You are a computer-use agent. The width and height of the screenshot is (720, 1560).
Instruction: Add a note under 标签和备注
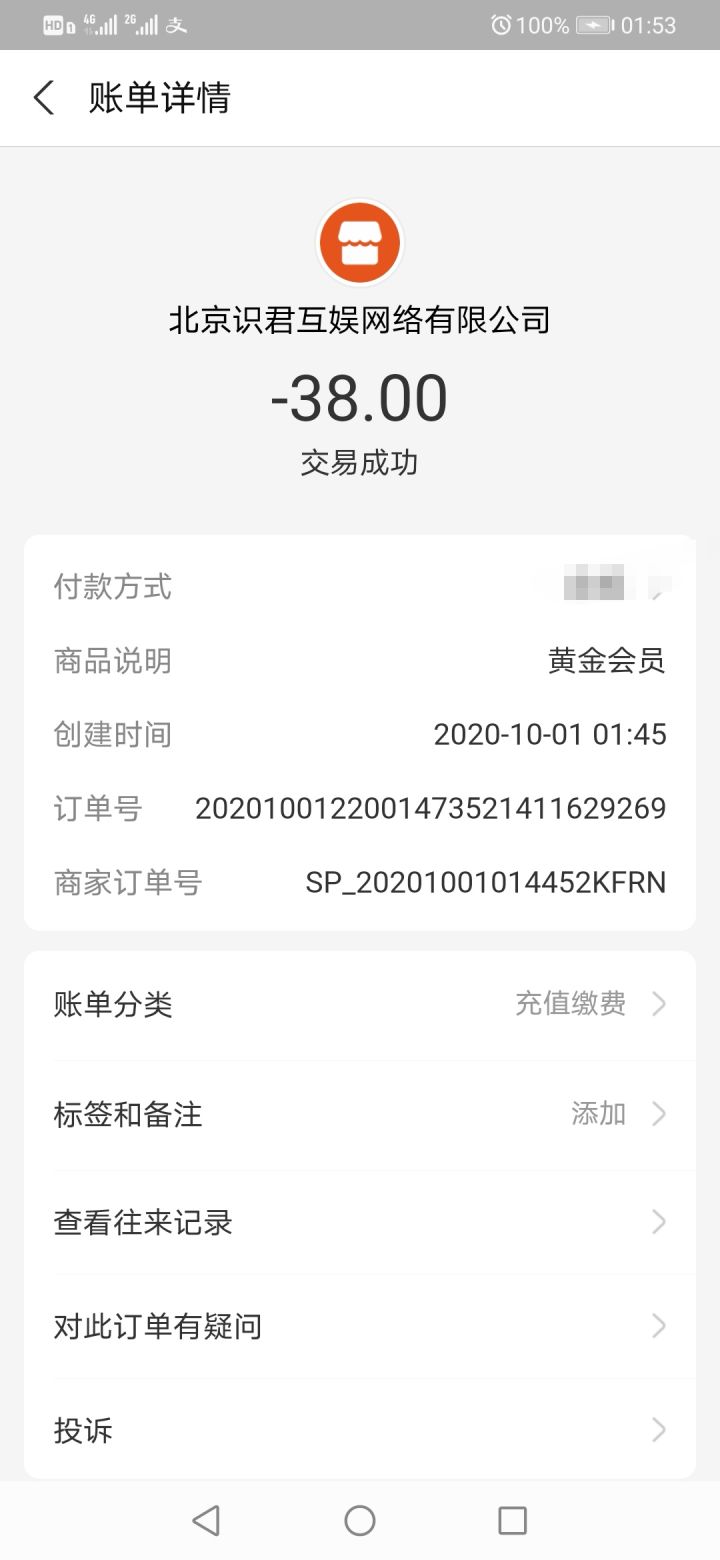pos(360,1114)
